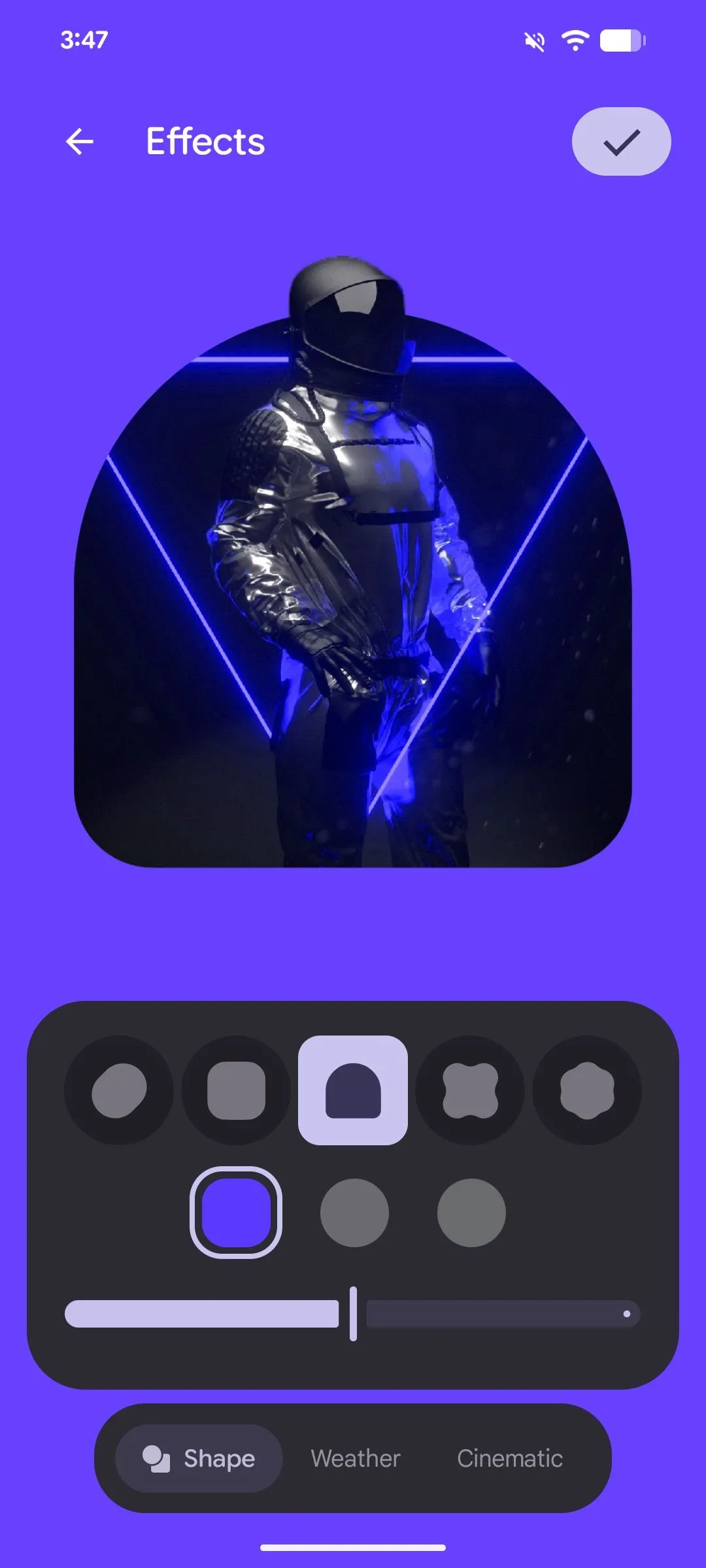Screen dimensions: 706x1568
Task: Select the slanted oval shape
Action: [x=119, y=1090]
